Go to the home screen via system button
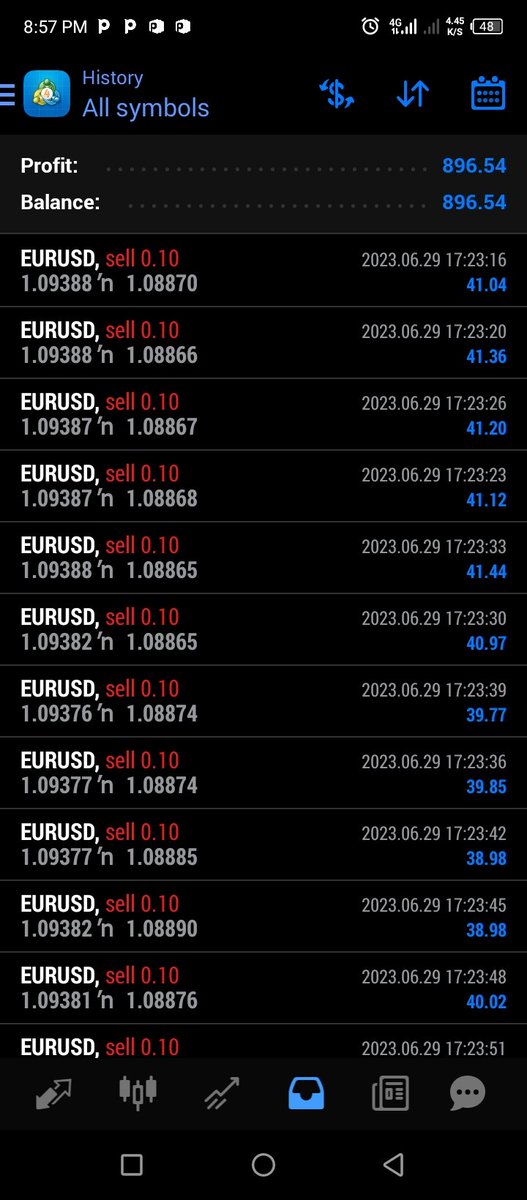This screenshot has width=527, height=1200. pos(263,1164)
